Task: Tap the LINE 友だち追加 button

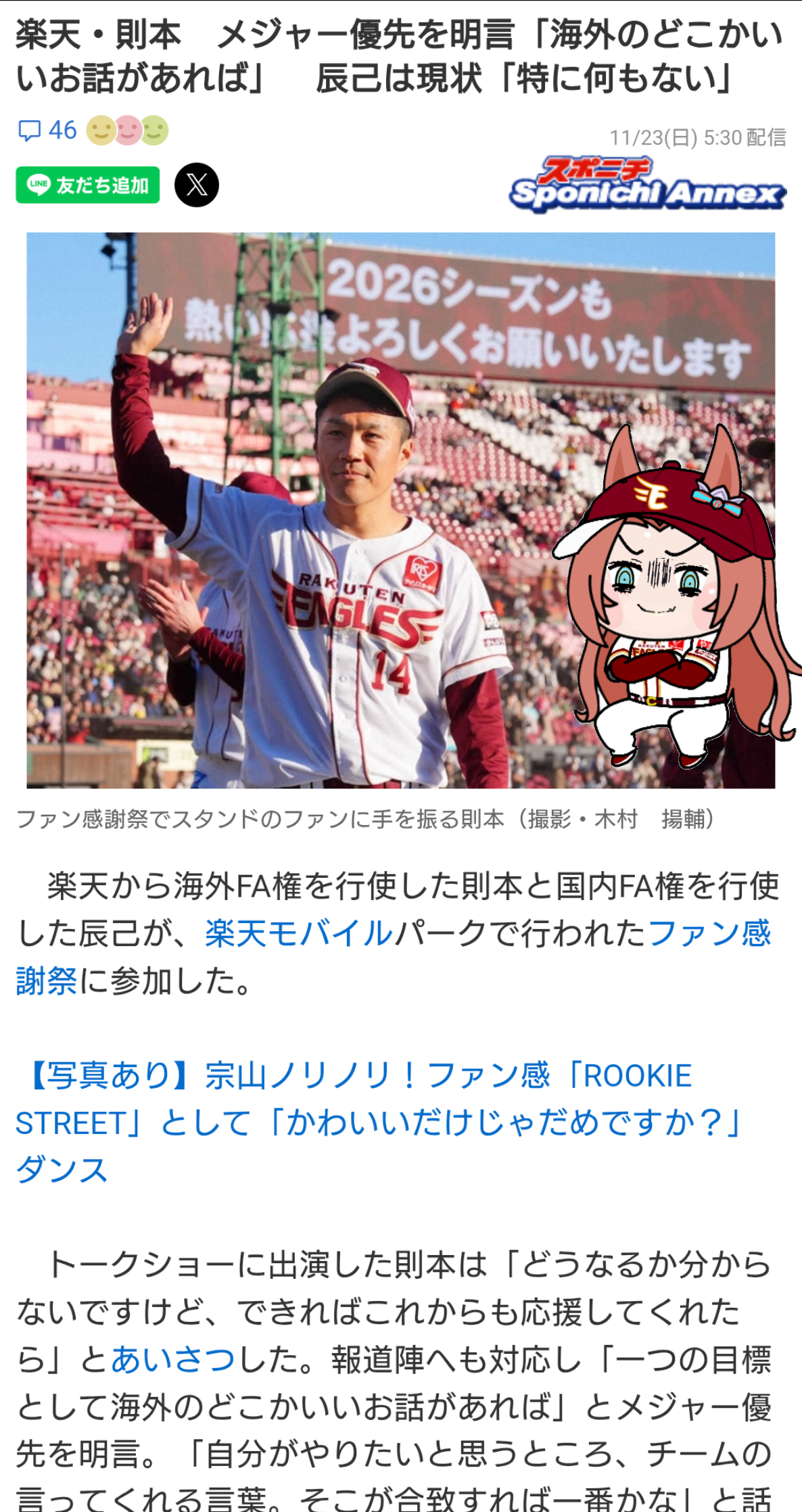Action: pyautogui.click(x=88, y=185)
